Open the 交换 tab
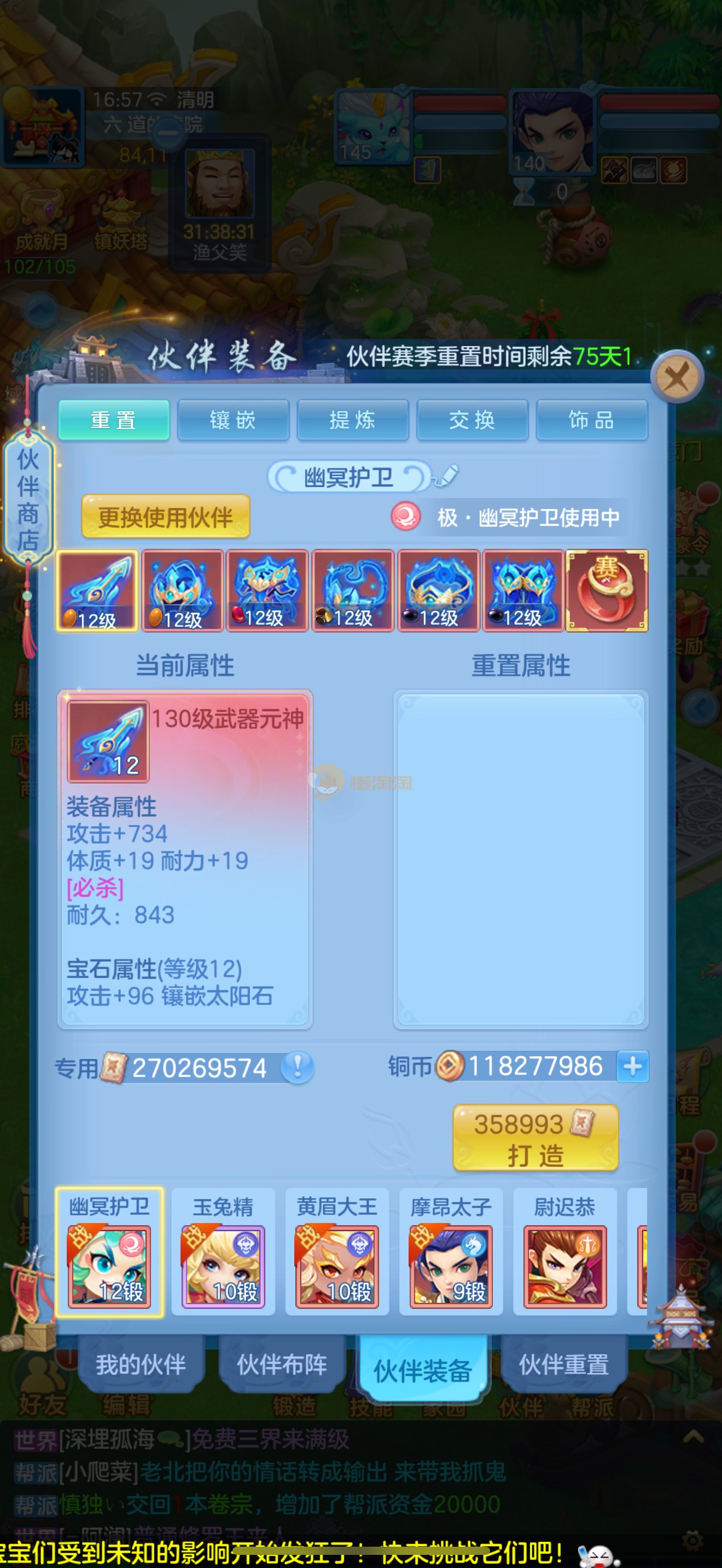The height and width of the screenshot is (1568, 722). [x=472, y=420]
